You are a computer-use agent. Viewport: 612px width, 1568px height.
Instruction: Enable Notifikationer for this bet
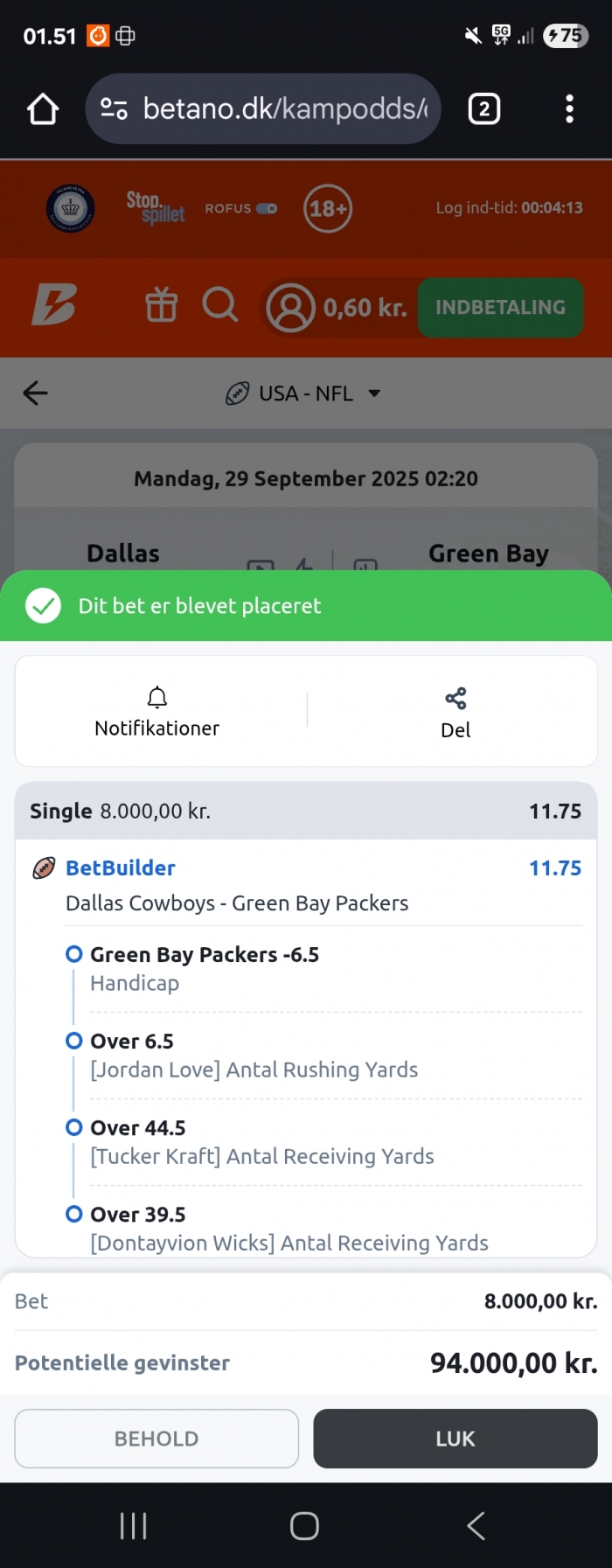point(157,712)
